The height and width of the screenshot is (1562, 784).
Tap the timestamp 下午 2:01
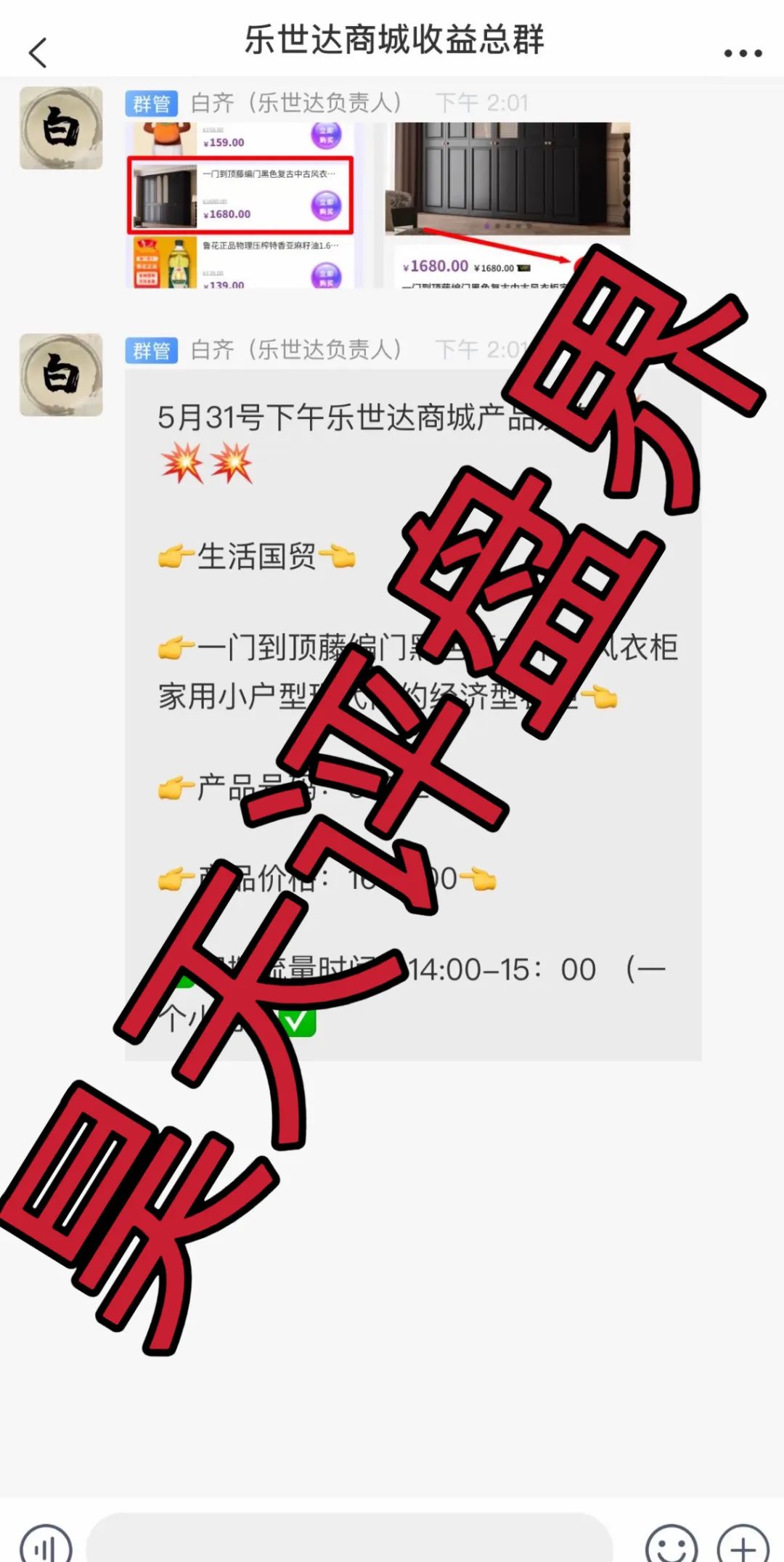(x=481, y=103)
